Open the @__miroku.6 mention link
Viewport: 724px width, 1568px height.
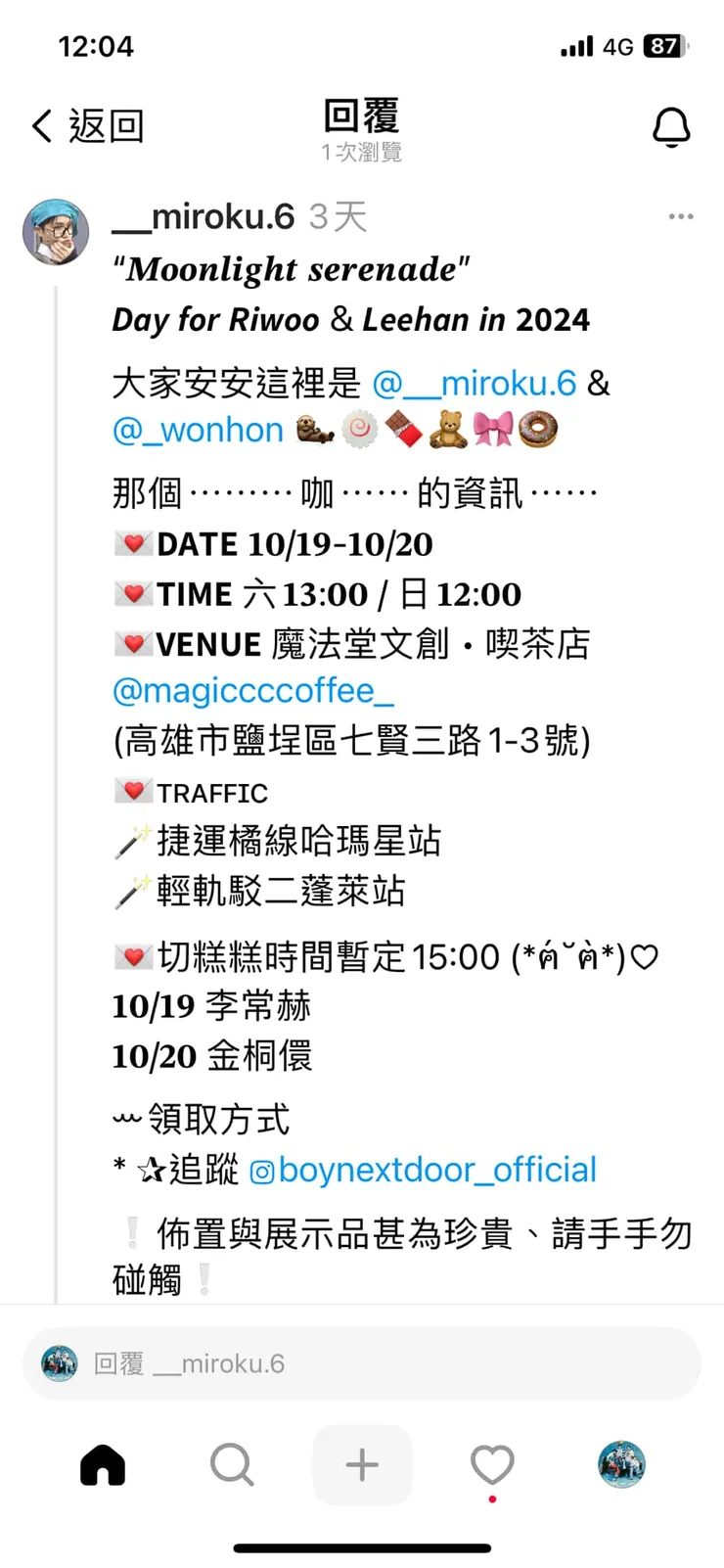(x=475, y=383)
